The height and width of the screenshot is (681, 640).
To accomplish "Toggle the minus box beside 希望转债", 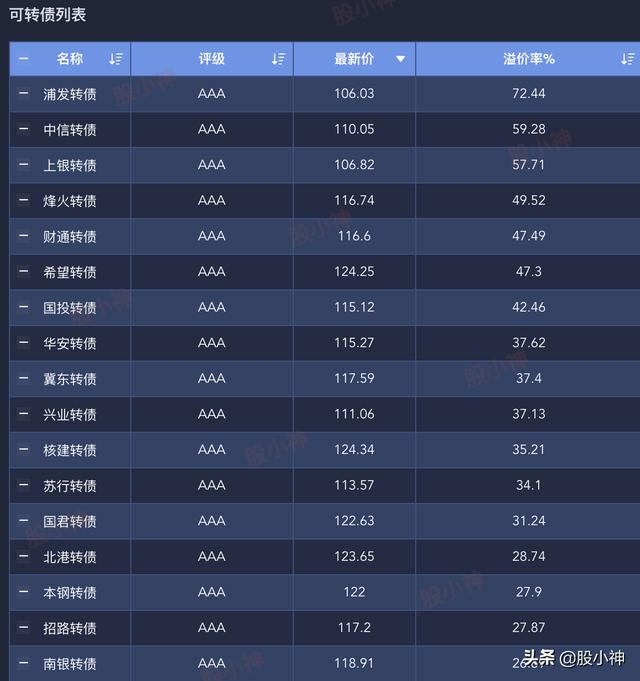I will pos(24,272).
